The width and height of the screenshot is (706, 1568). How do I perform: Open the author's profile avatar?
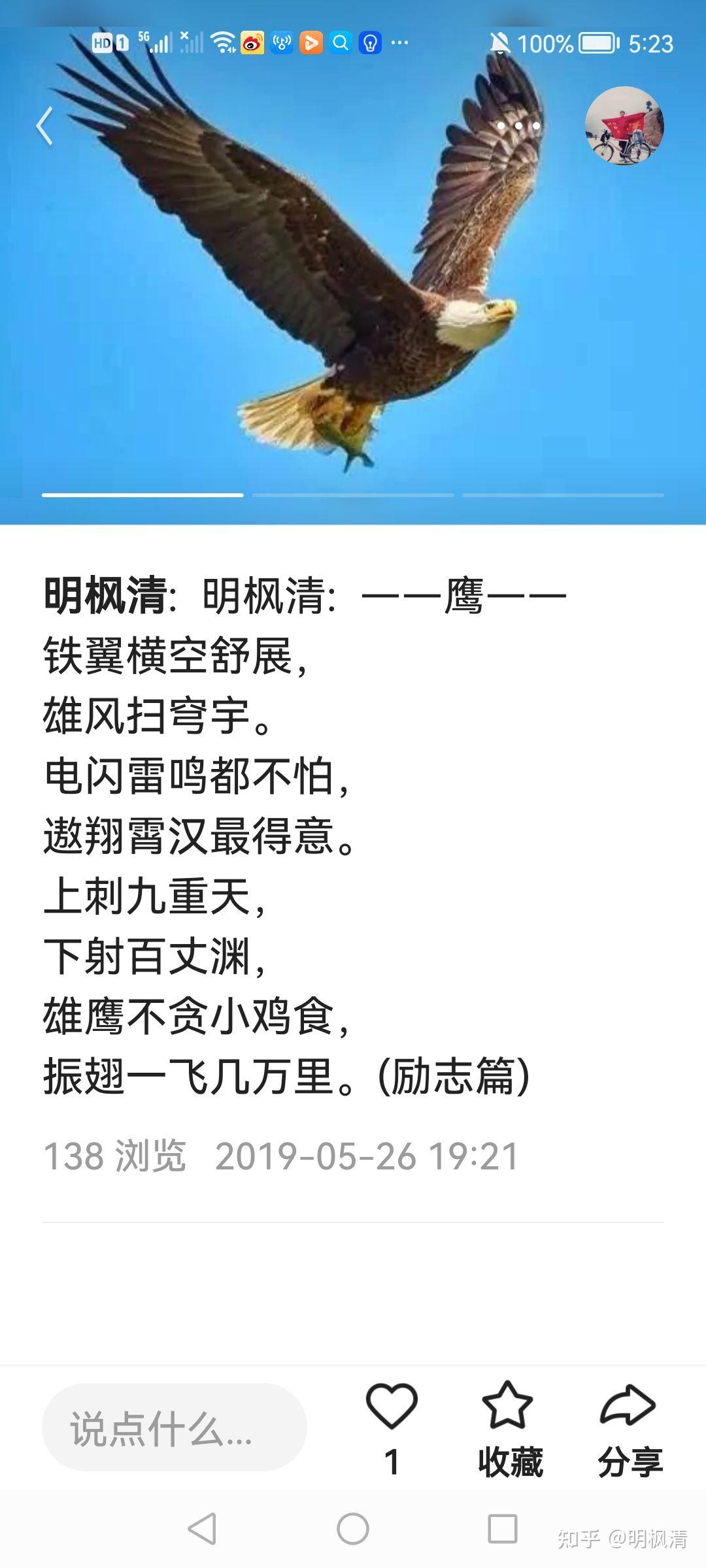624,125
